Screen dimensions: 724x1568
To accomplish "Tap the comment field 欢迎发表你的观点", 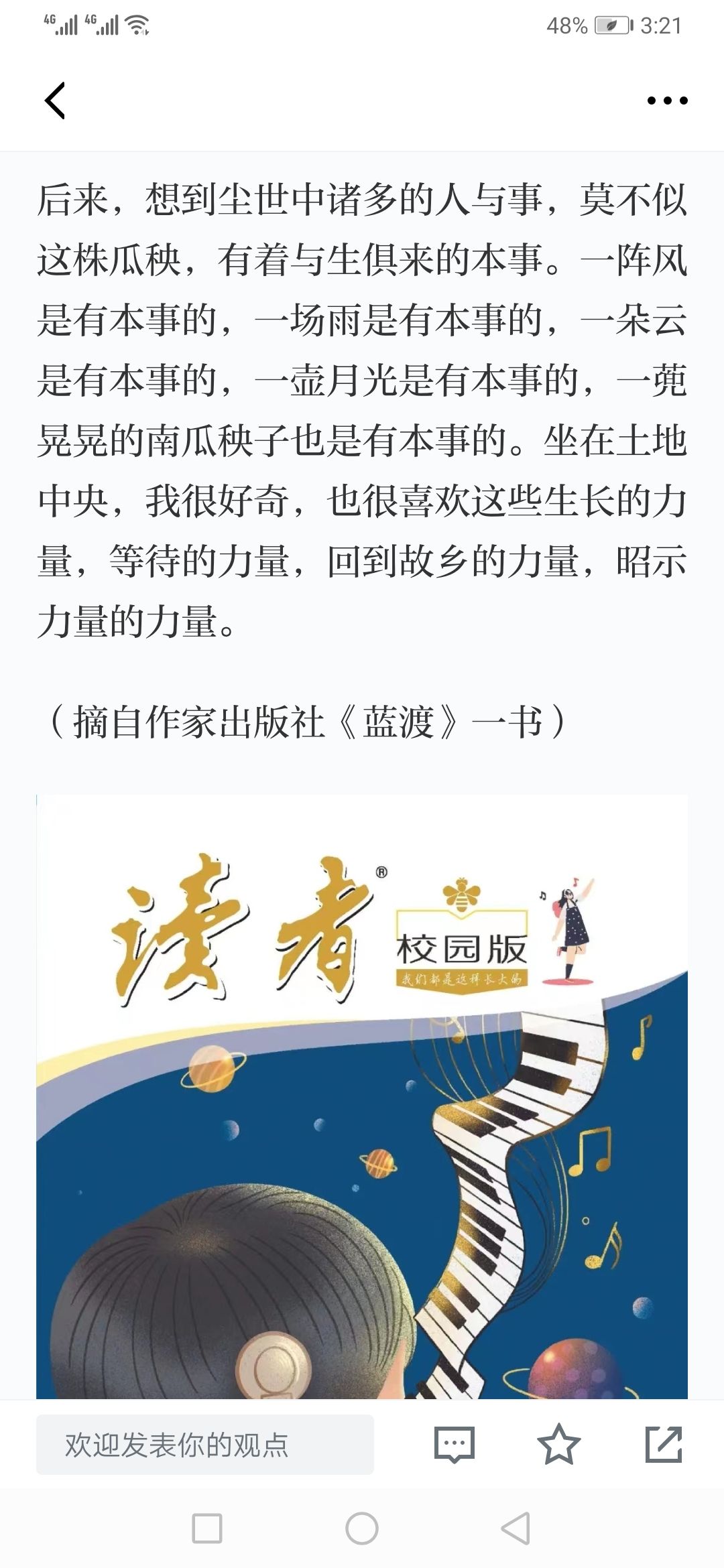I will [204, 1444].
